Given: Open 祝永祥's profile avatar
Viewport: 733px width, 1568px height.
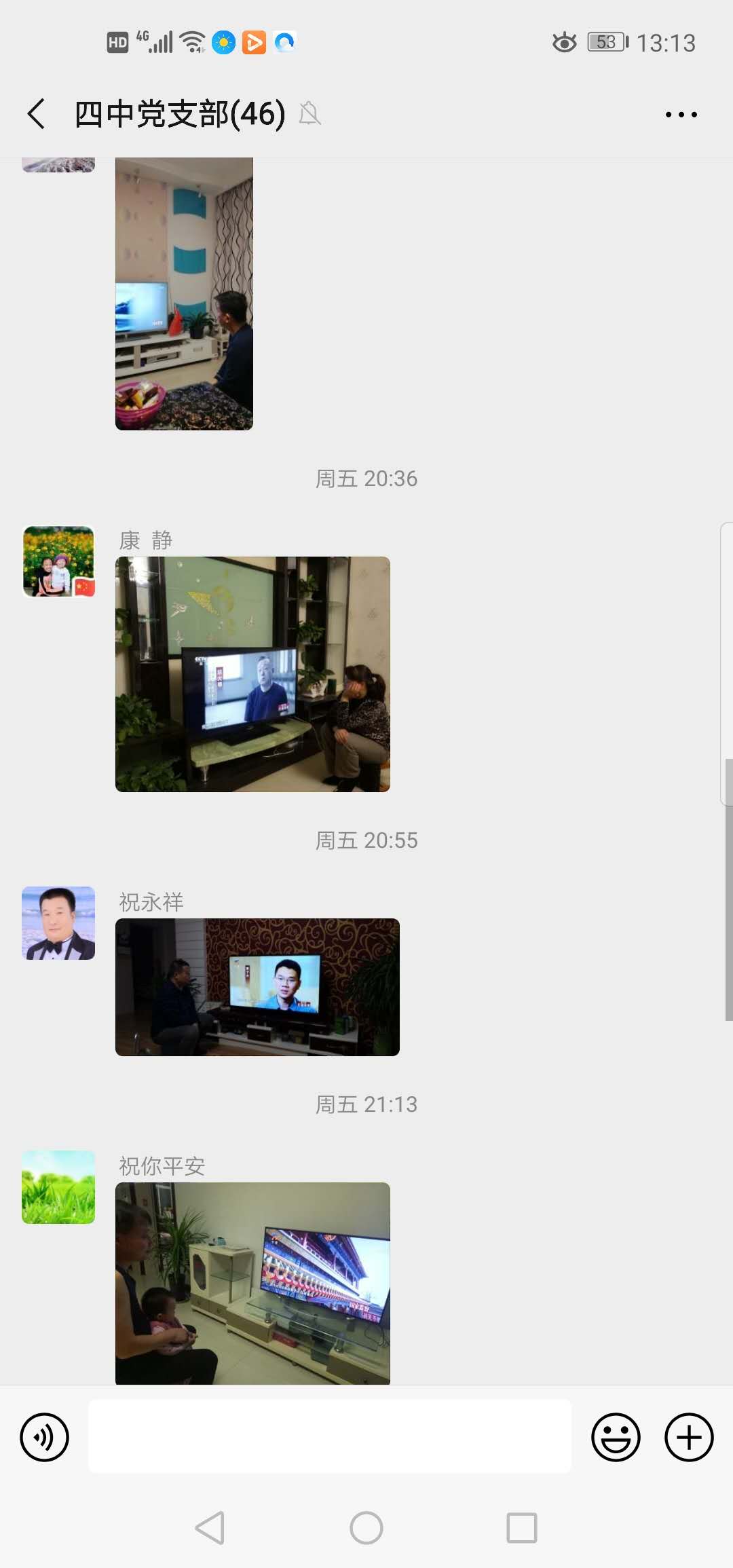Looking at the screenshot, I should click(x=58, y=923).
